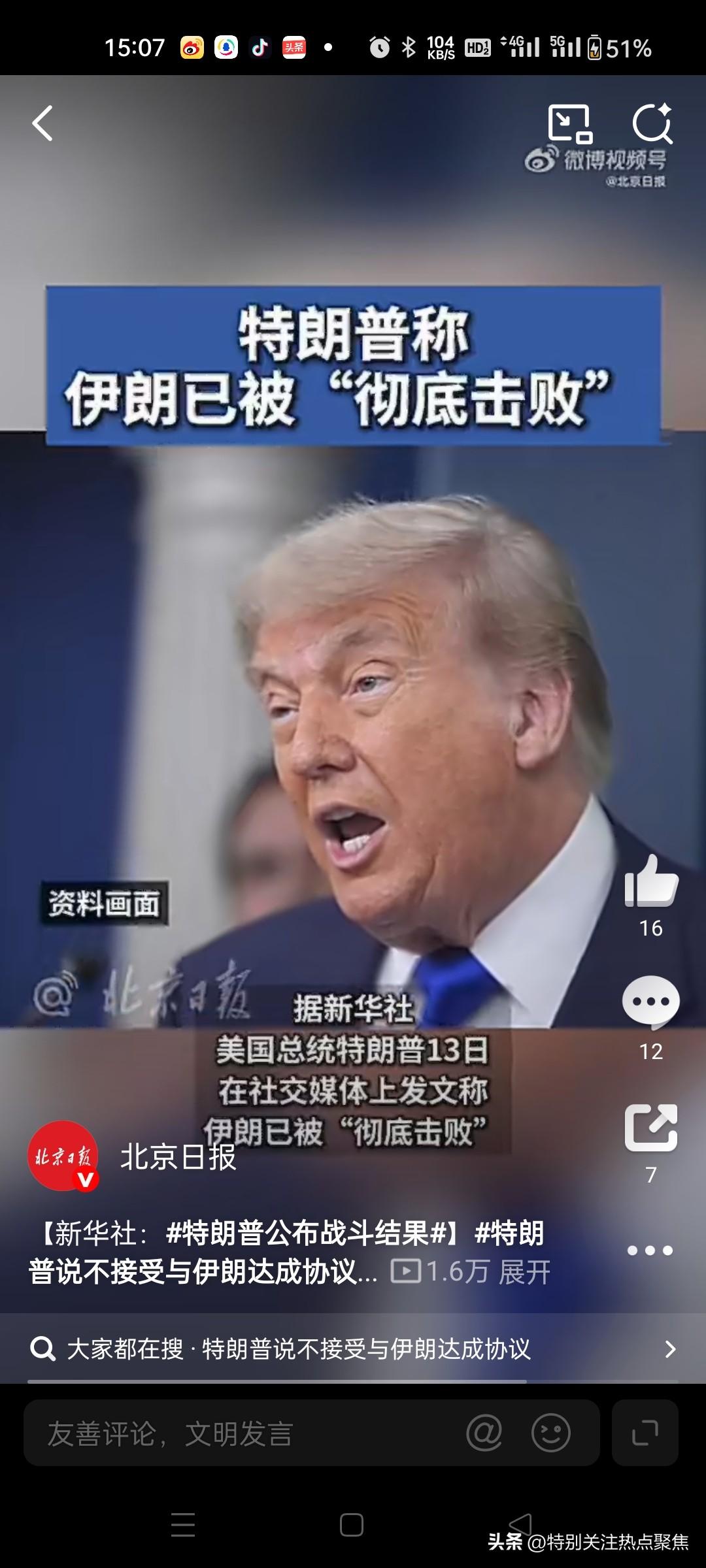Tap the picture-in-picture window icon
706x1568 pixels.
coord(570,125)
